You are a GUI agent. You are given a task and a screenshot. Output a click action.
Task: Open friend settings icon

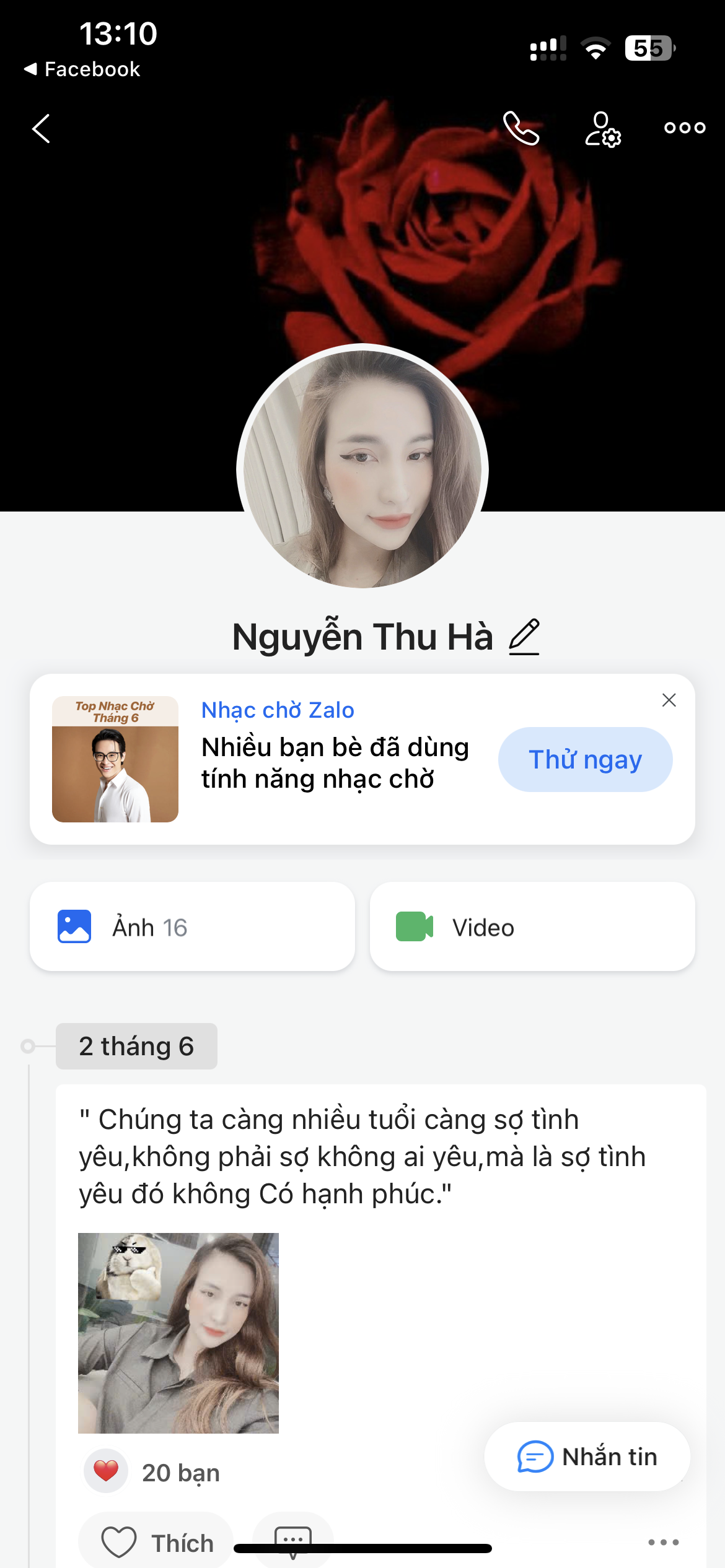(602, 129)
